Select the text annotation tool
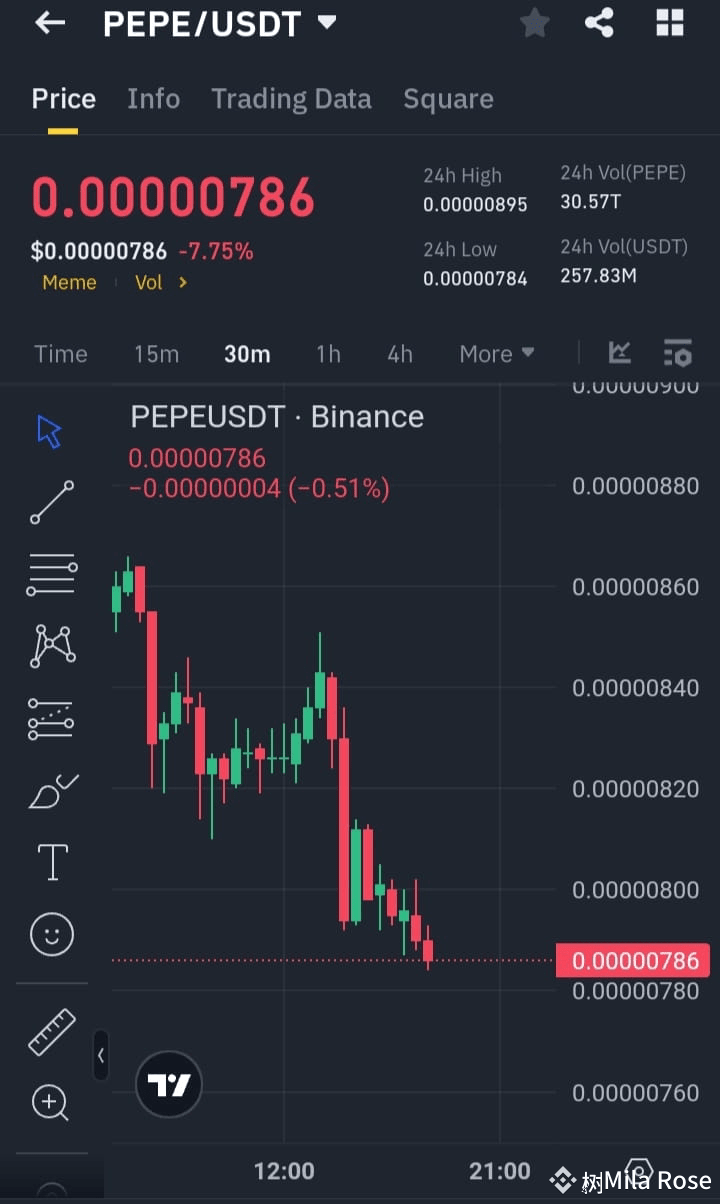Image resolution: width=720 pixels, height=1204 pixels. click(x=51, y=861)
